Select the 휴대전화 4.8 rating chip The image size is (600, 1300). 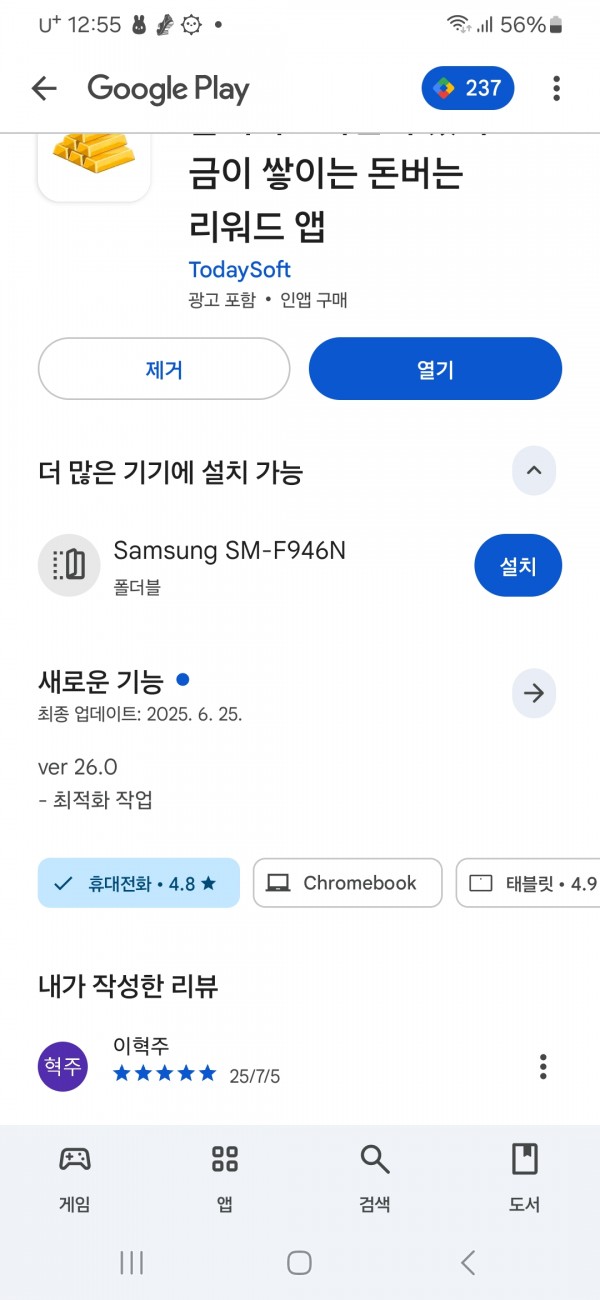pos(139,883)
